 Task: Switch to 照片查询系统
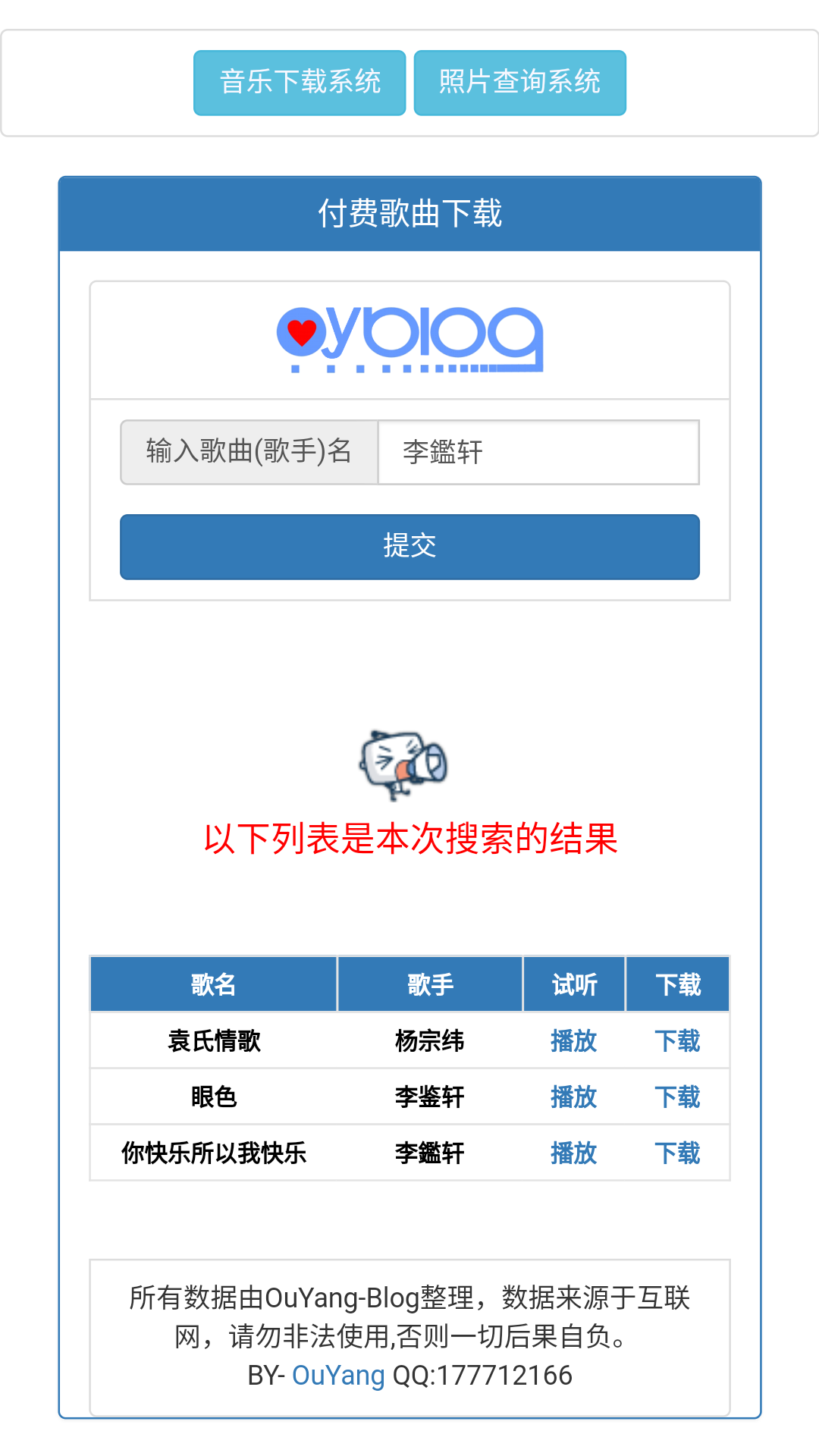519,83
